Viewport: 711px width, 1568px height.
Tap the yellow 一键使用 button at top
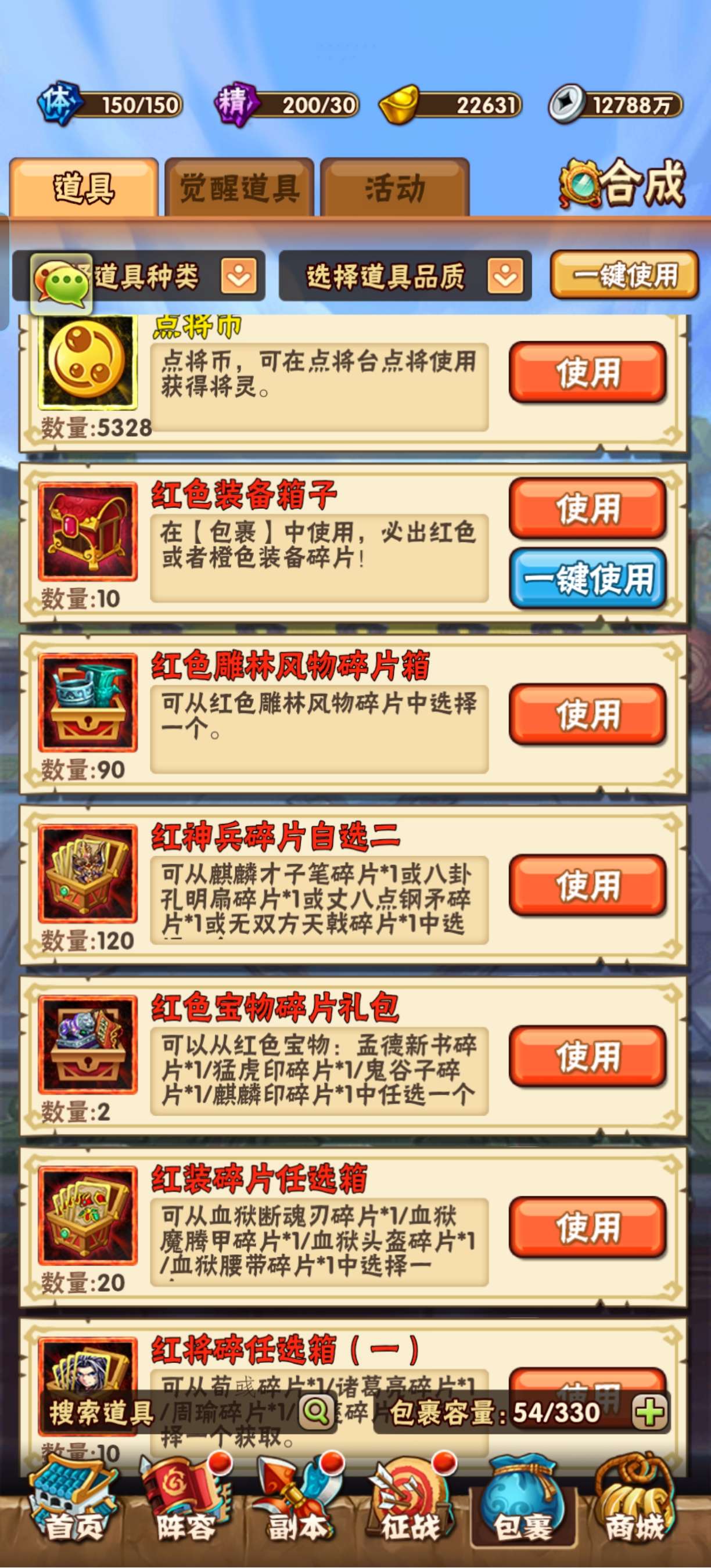[624, 275]
